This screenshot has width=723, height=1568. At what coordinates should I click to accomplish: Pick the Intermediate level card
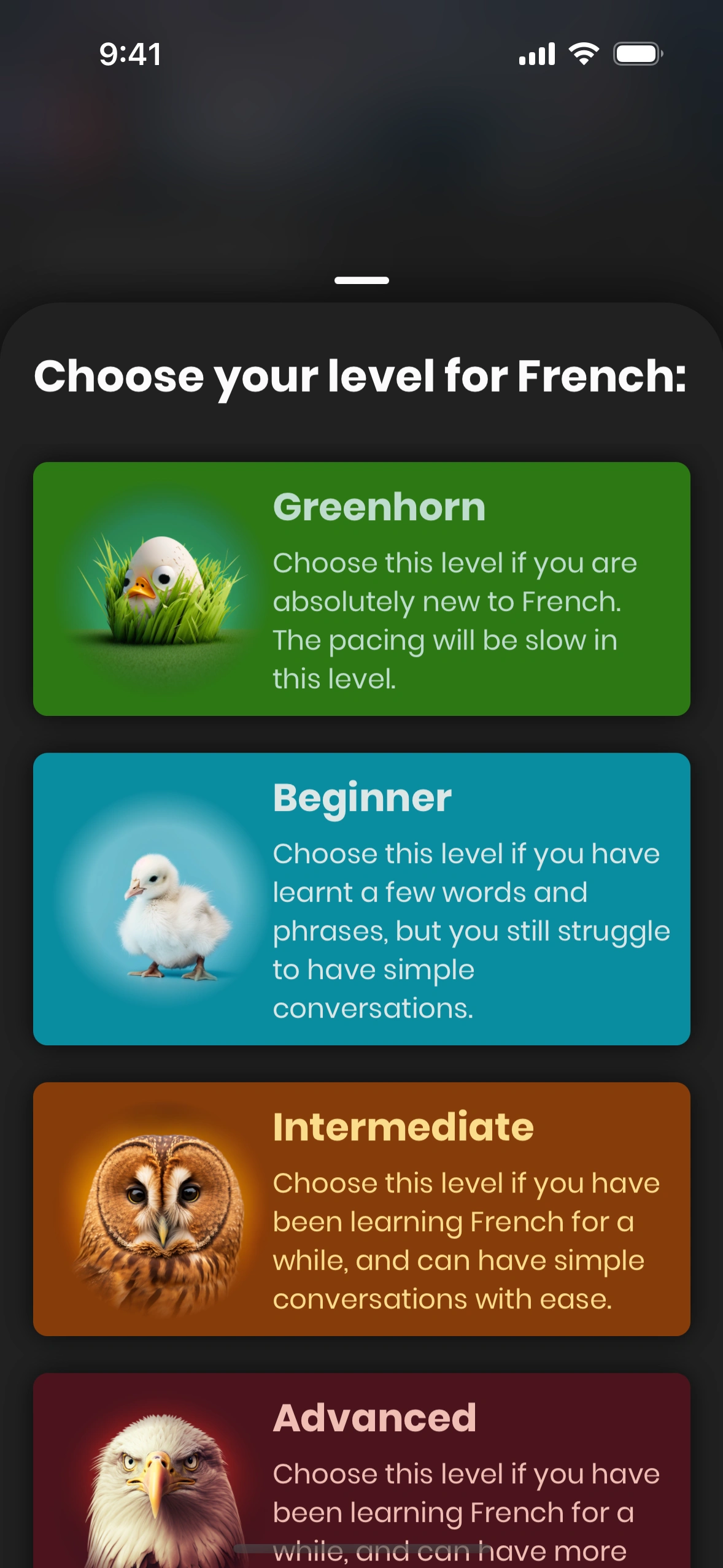pos(361,1209)
